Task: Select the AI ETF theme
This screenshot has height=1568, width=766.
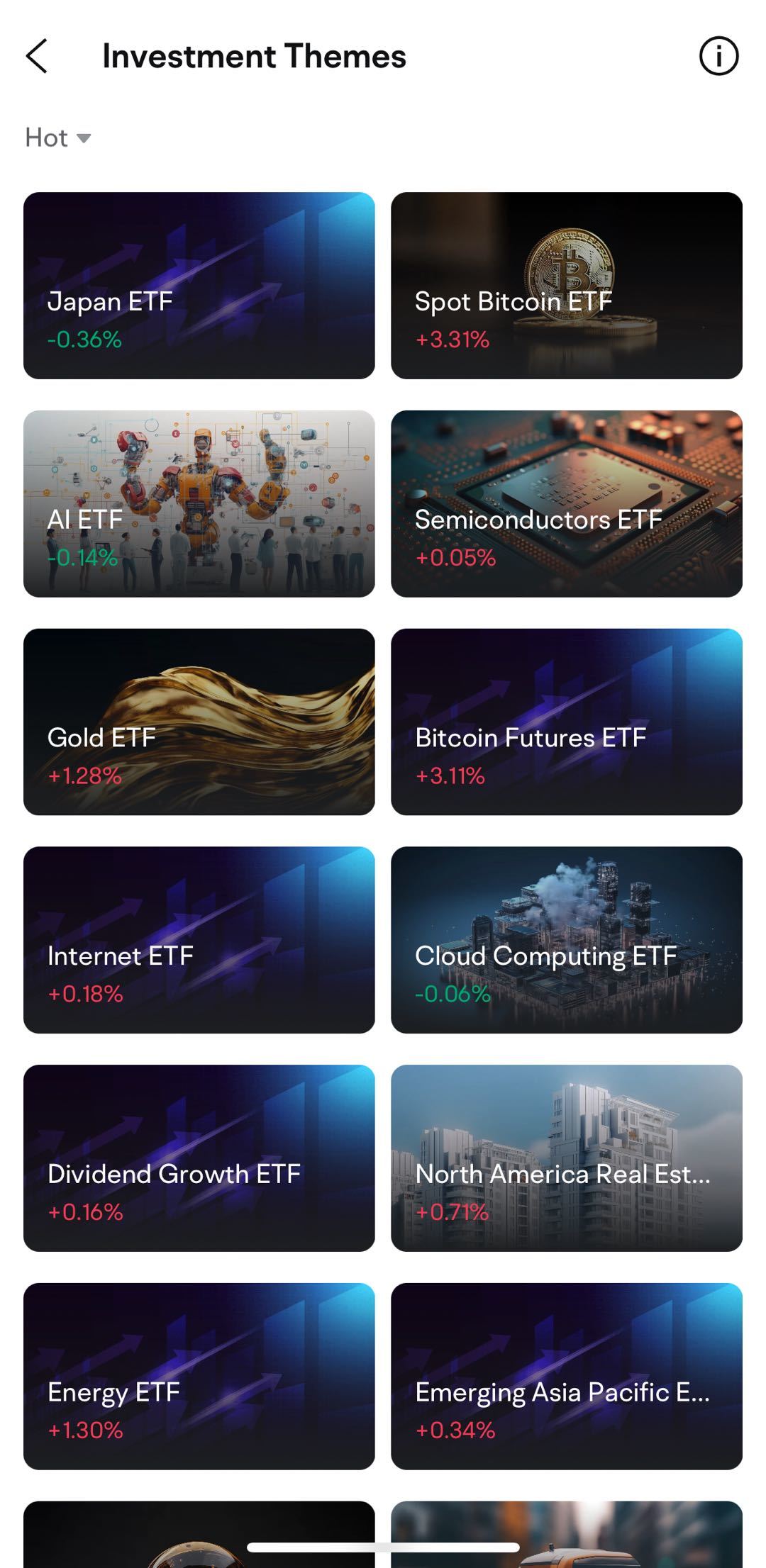Action: coord(199,503)
